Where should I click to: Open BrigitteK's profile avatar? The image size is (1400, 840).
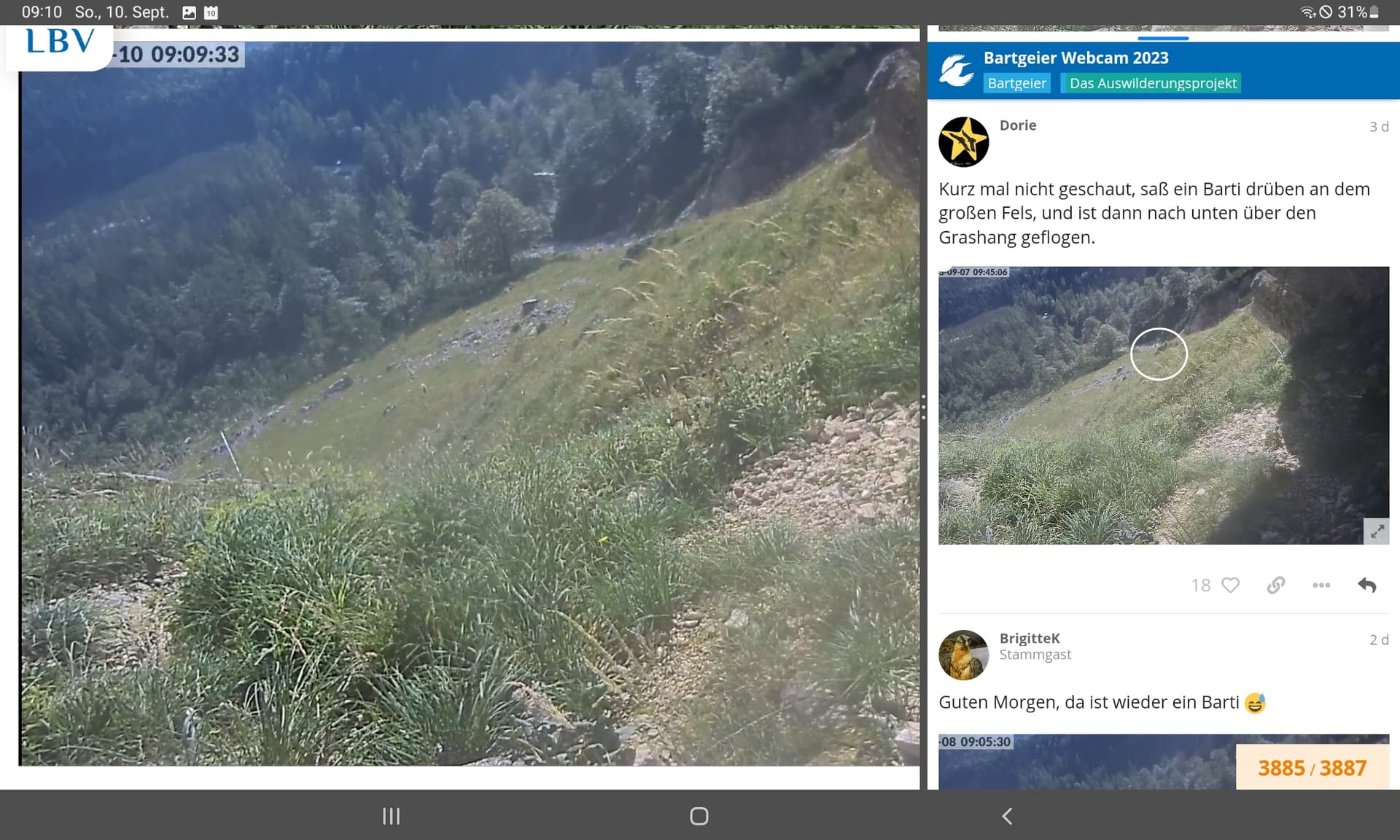(x=963, y=655)
